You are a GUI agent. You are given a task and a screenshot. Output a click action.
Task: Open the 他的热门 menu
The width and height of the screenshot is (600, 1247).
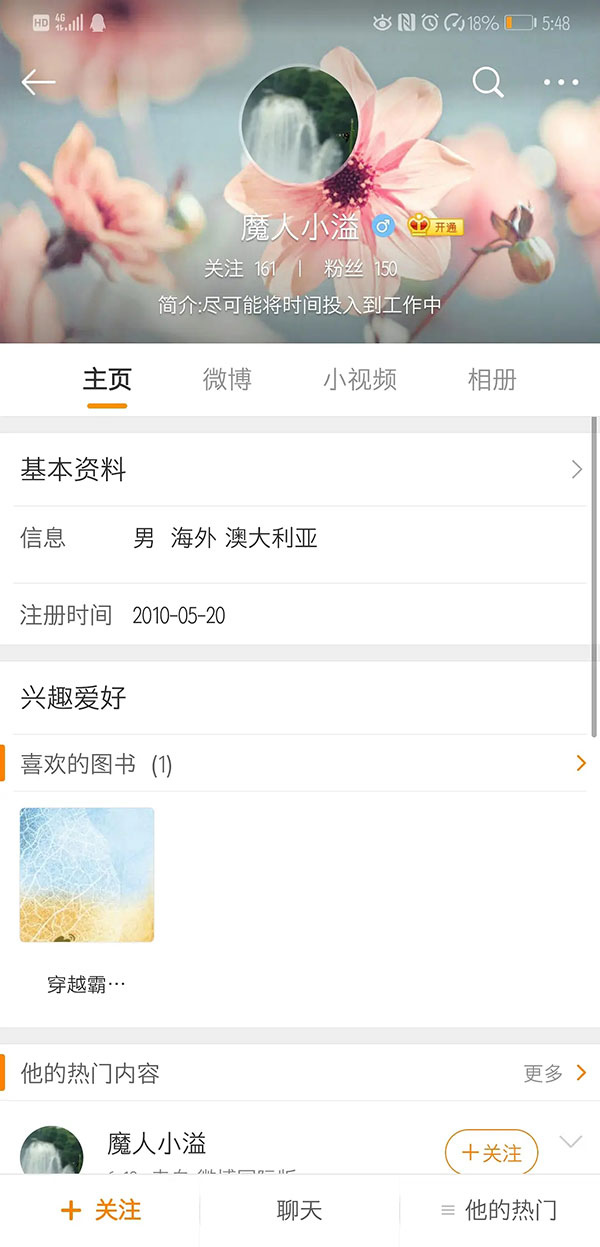click(499, 1211)
